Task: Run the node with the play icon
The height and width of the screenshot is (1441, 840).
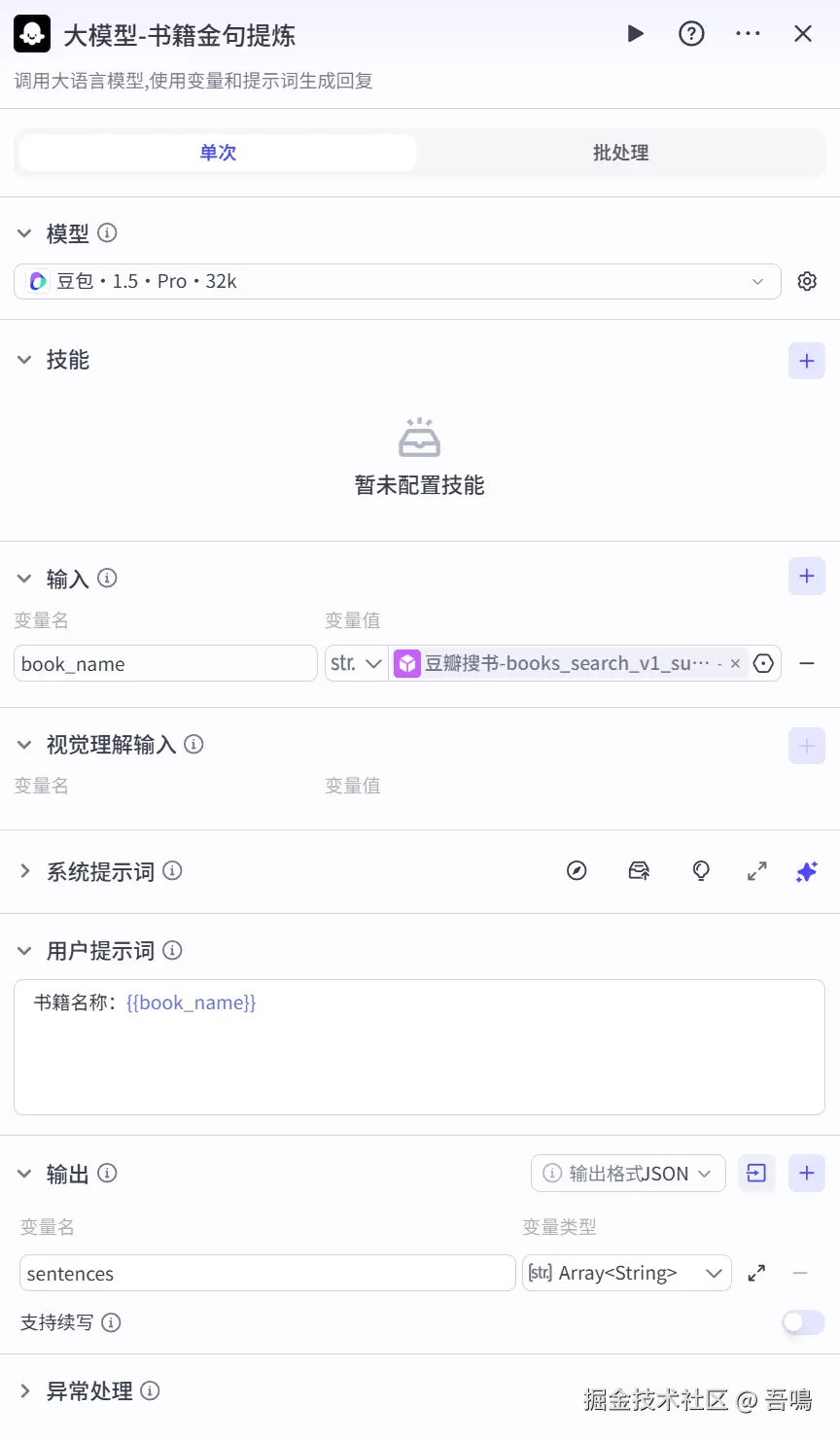Action: (635, 34)
